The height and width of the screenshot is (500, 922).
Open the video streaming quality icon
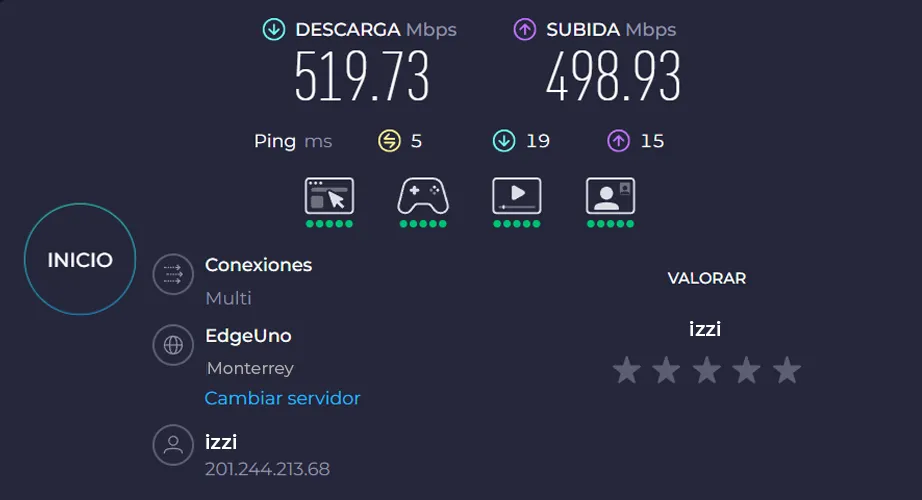[x=517, y=196]
